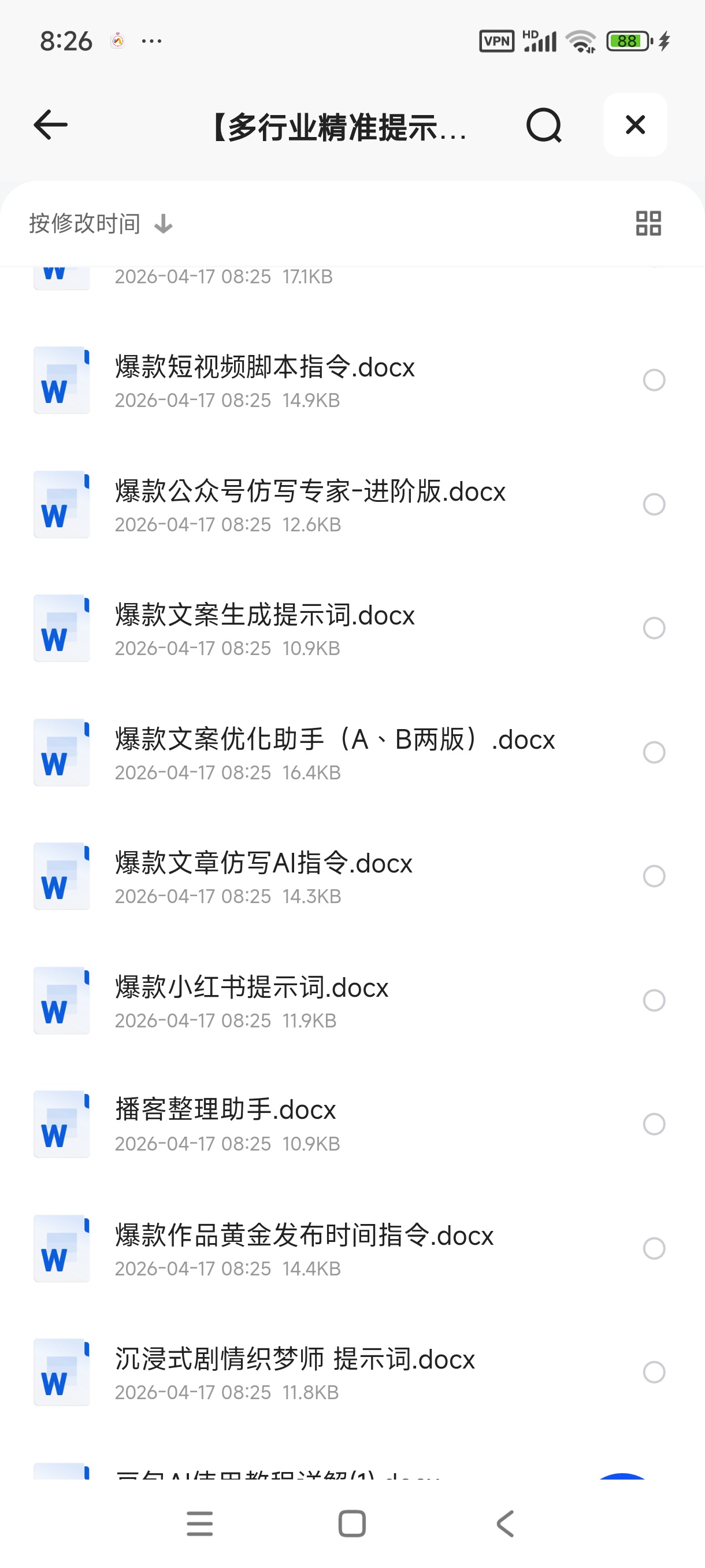This screenshot has width=705, height=1568.
Task: Mark 爆款小红书提示词.docx as selected
Action: [655, 1000]
